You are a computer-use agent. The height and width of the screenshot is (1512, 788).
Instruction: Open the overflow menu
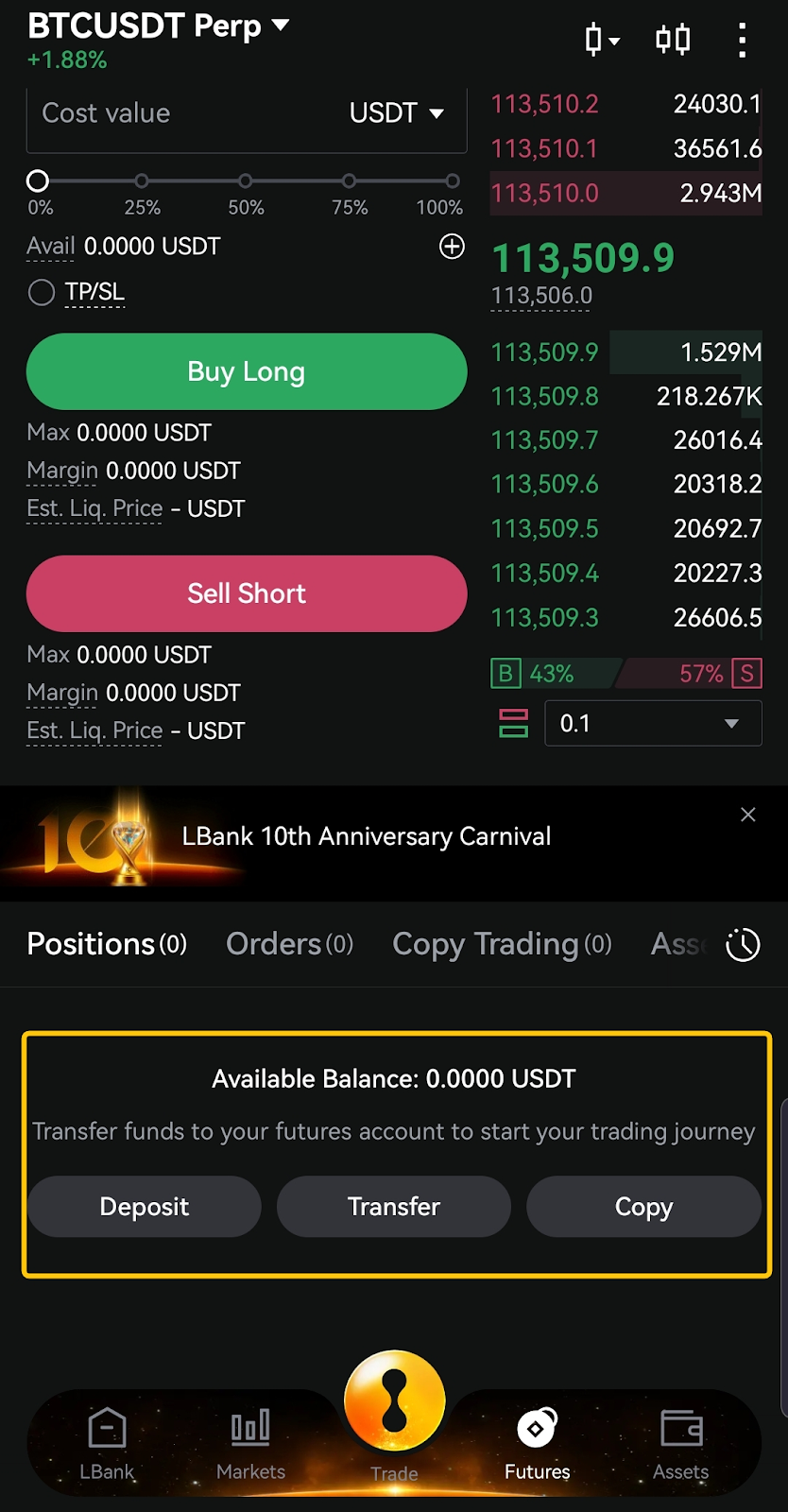(743, 40)
